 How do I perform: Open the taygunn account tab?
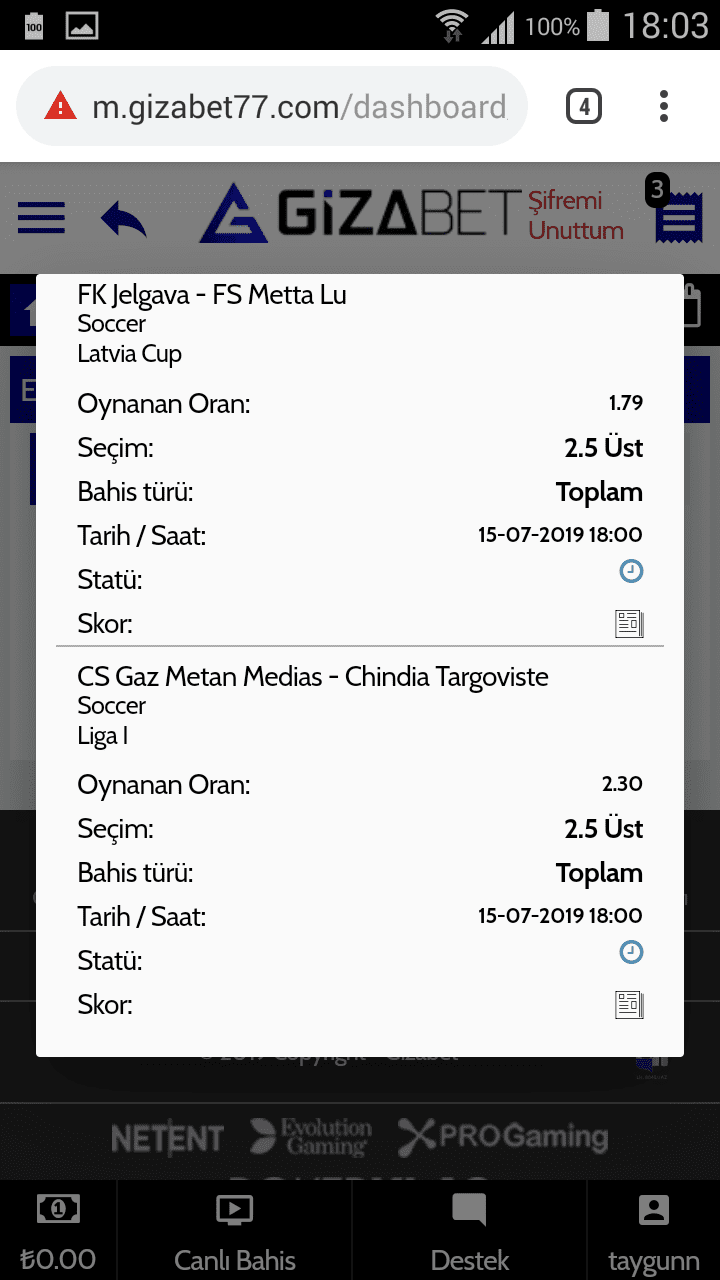(654, 1232)
